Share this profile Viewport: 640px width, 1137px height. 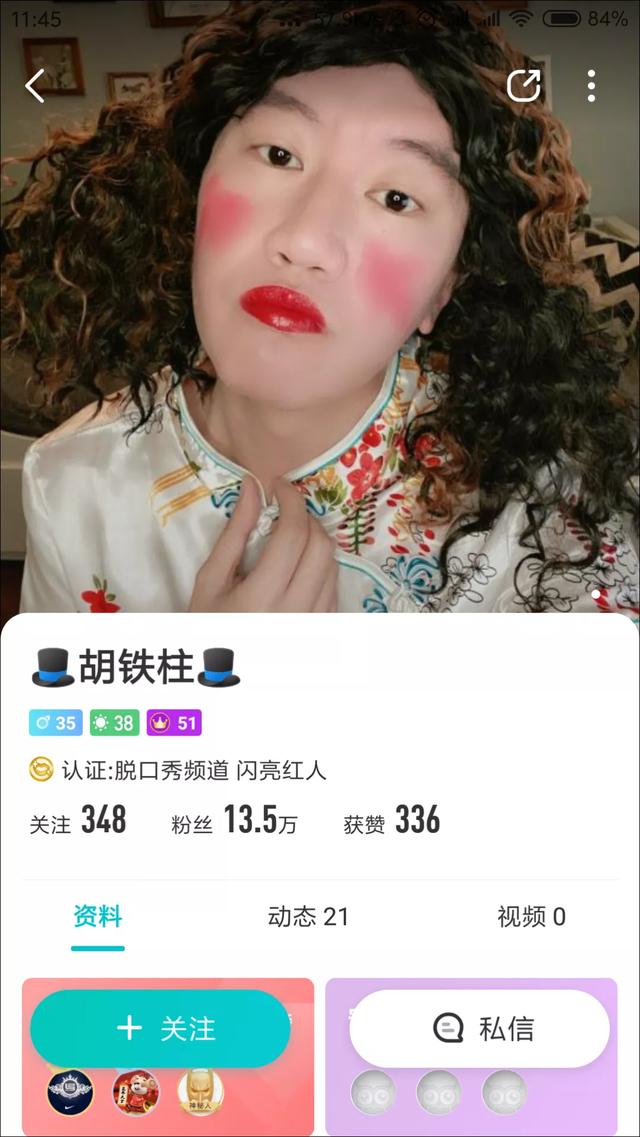point(523,86)
